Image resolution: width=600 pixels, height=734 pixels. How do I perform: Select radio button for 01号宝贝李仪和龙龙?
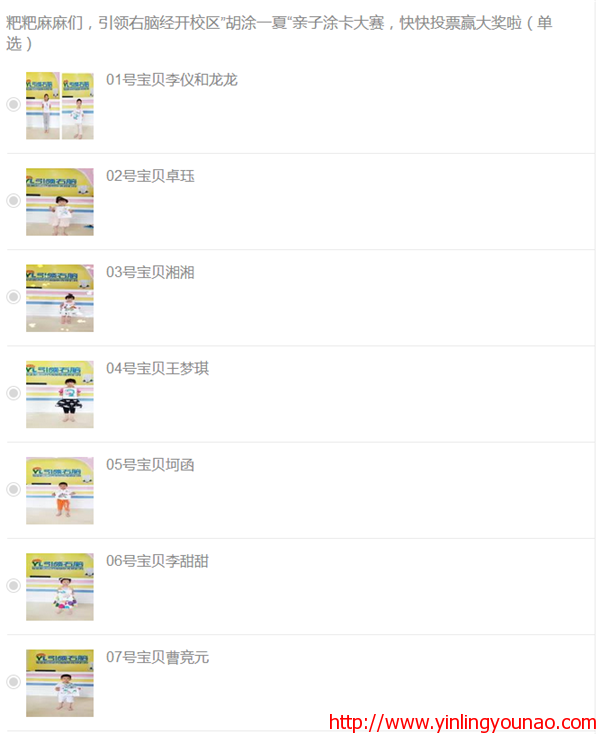(x=13, y=104)
